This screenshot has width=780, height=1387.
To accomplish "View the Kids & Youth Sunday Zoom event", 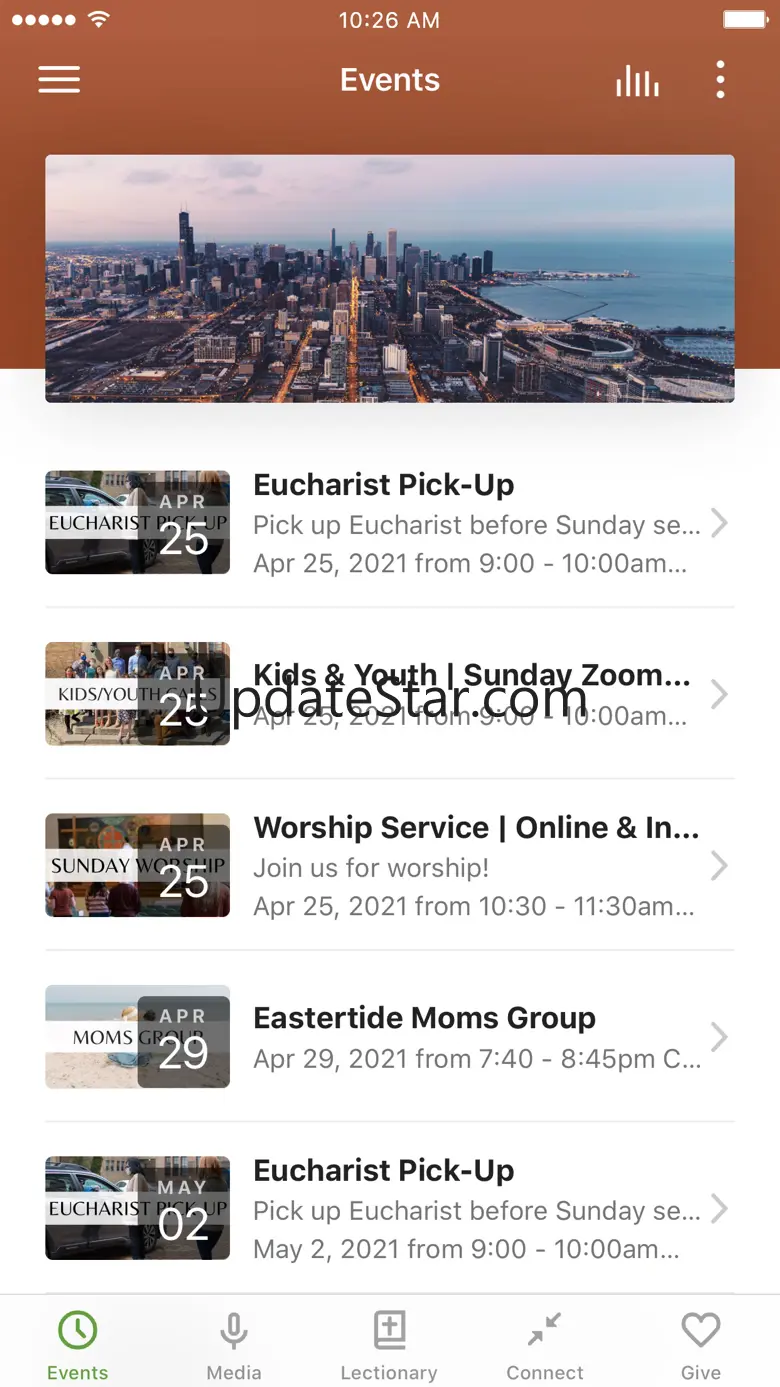I will click(x=390, y=694).
